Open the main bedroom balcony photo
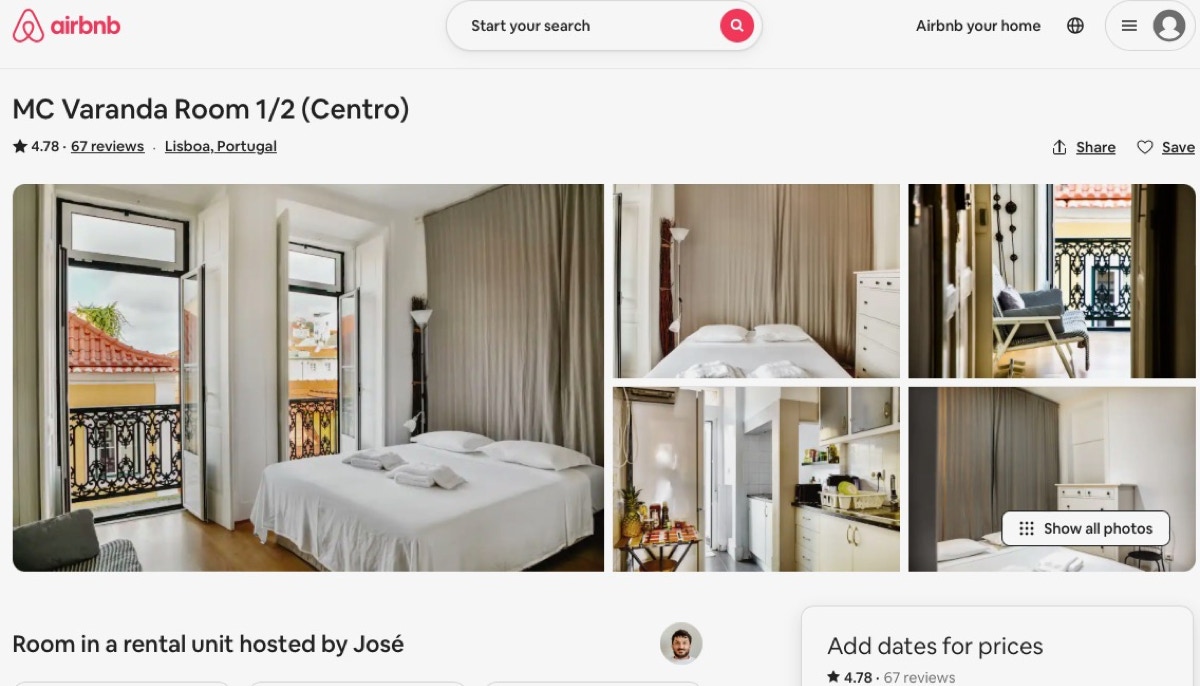Viewport: 1200px width, 686px height. click(308, 377)
